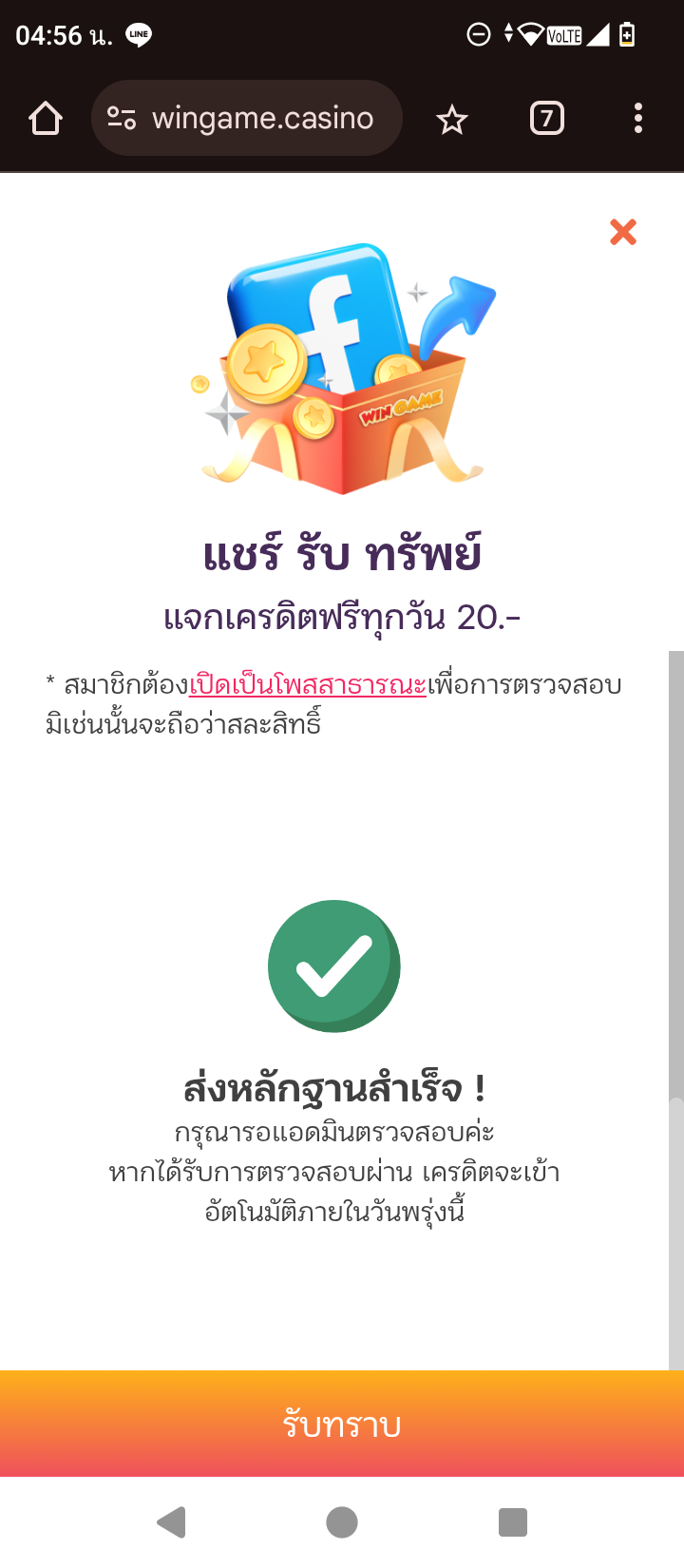Open the เปิดเป็นโพสสาธารณะ link
Image resolution: width=684 pixels, height=1568 pixels.
click(x=308, y=684)
